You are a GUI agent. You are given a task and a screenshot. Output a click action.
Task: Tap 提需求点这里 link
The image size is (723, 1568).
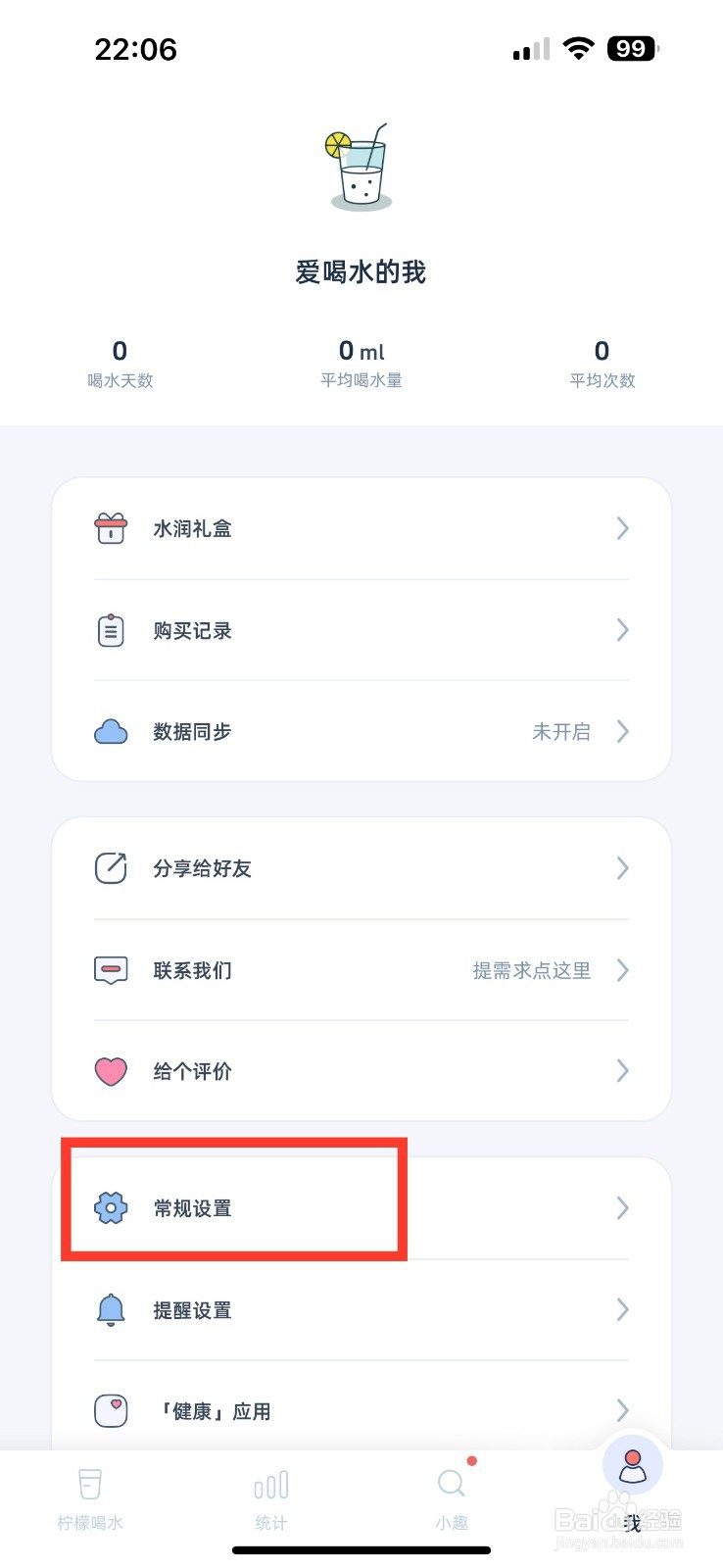click(x=532, y=970)
